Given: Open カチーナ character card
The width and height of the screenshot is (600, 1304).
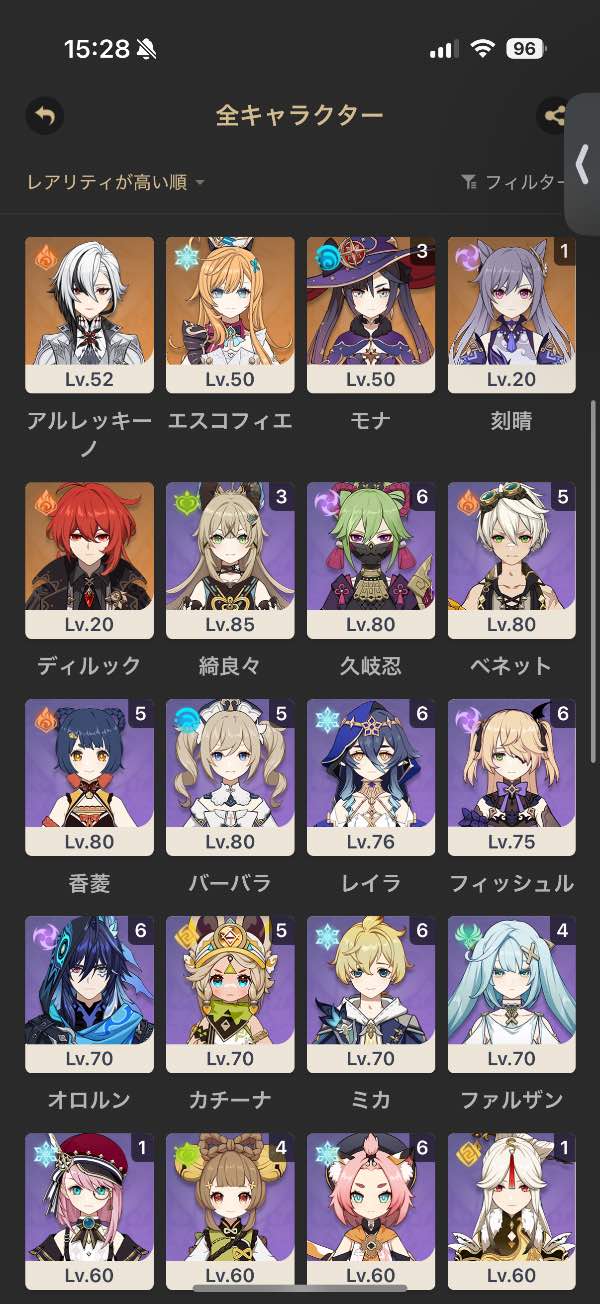Looking at the screenshot, I should tap(230, 994).
